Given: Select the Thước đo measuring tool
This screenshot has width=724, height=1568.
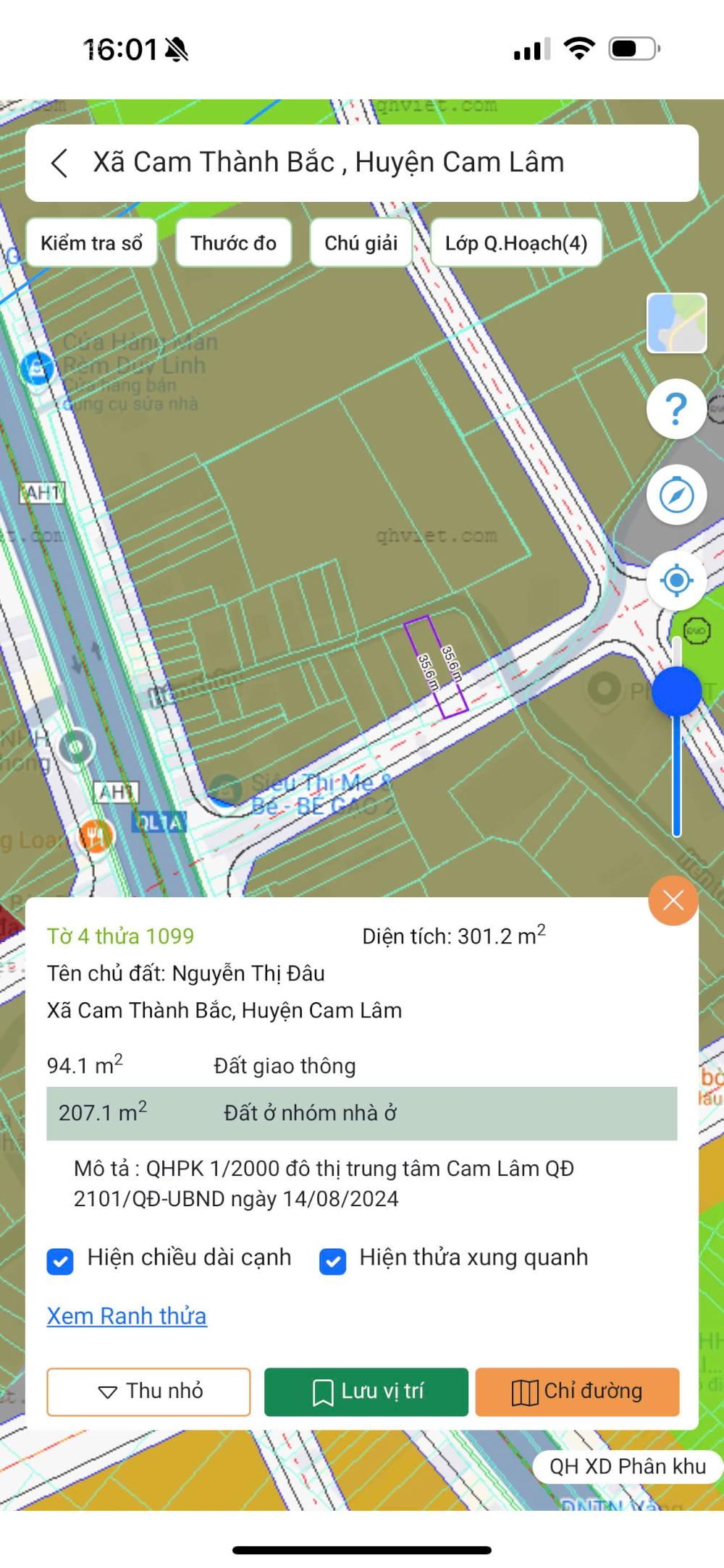Looking at the screenshot, I should coord(233,243).
